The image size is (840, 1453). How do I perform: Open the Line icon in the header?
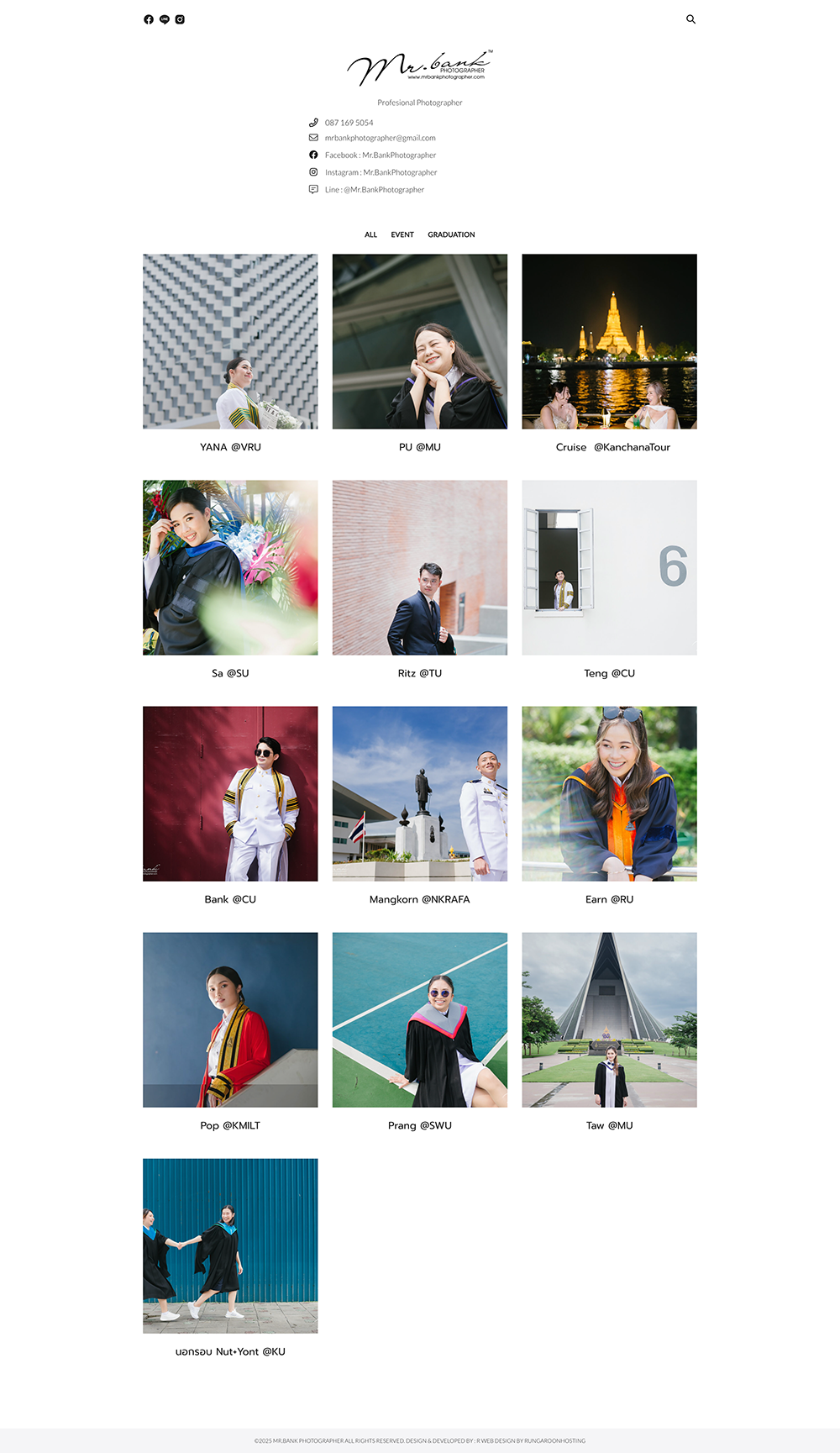pos(165,19)
